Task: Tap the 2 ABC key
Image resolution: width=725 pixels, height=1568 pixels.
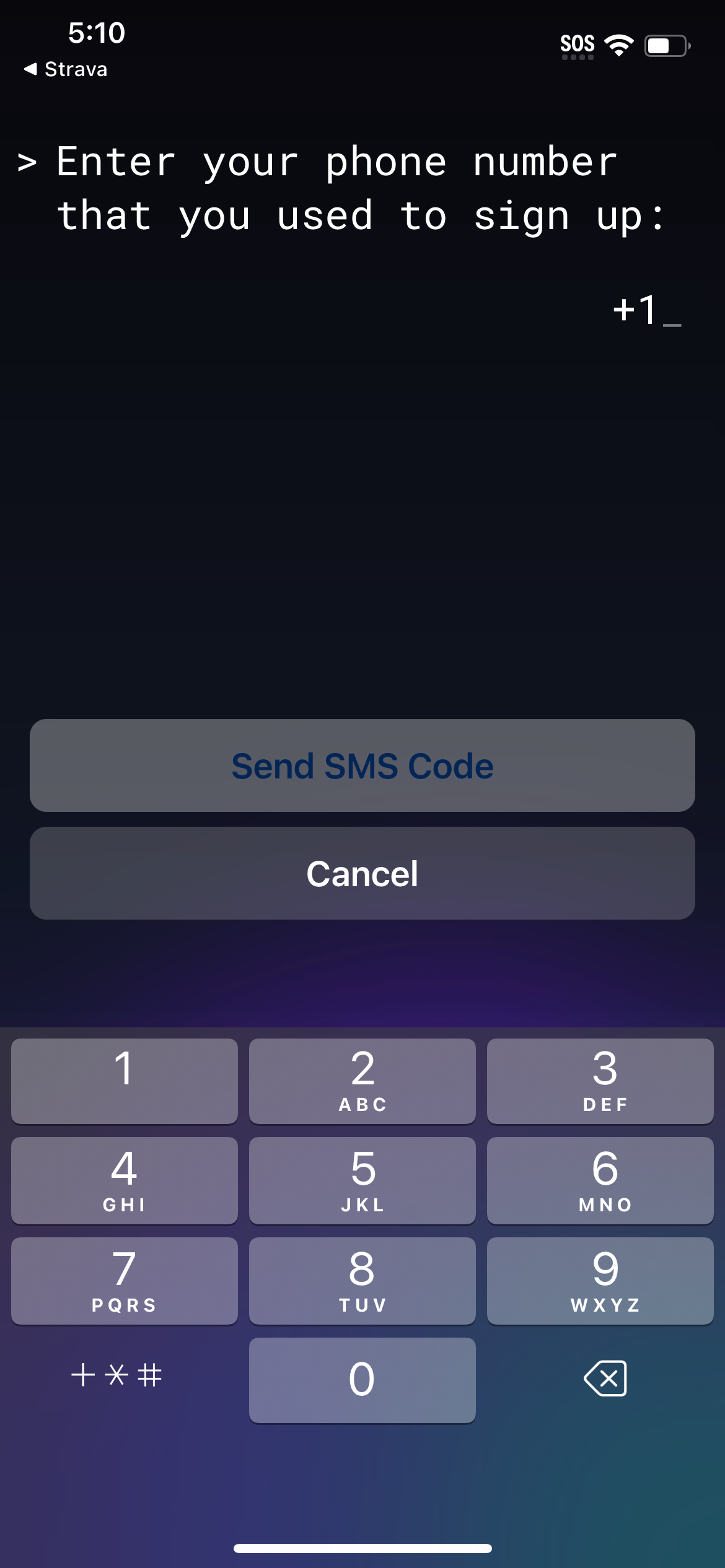Action: click(x=361, y=1081)
